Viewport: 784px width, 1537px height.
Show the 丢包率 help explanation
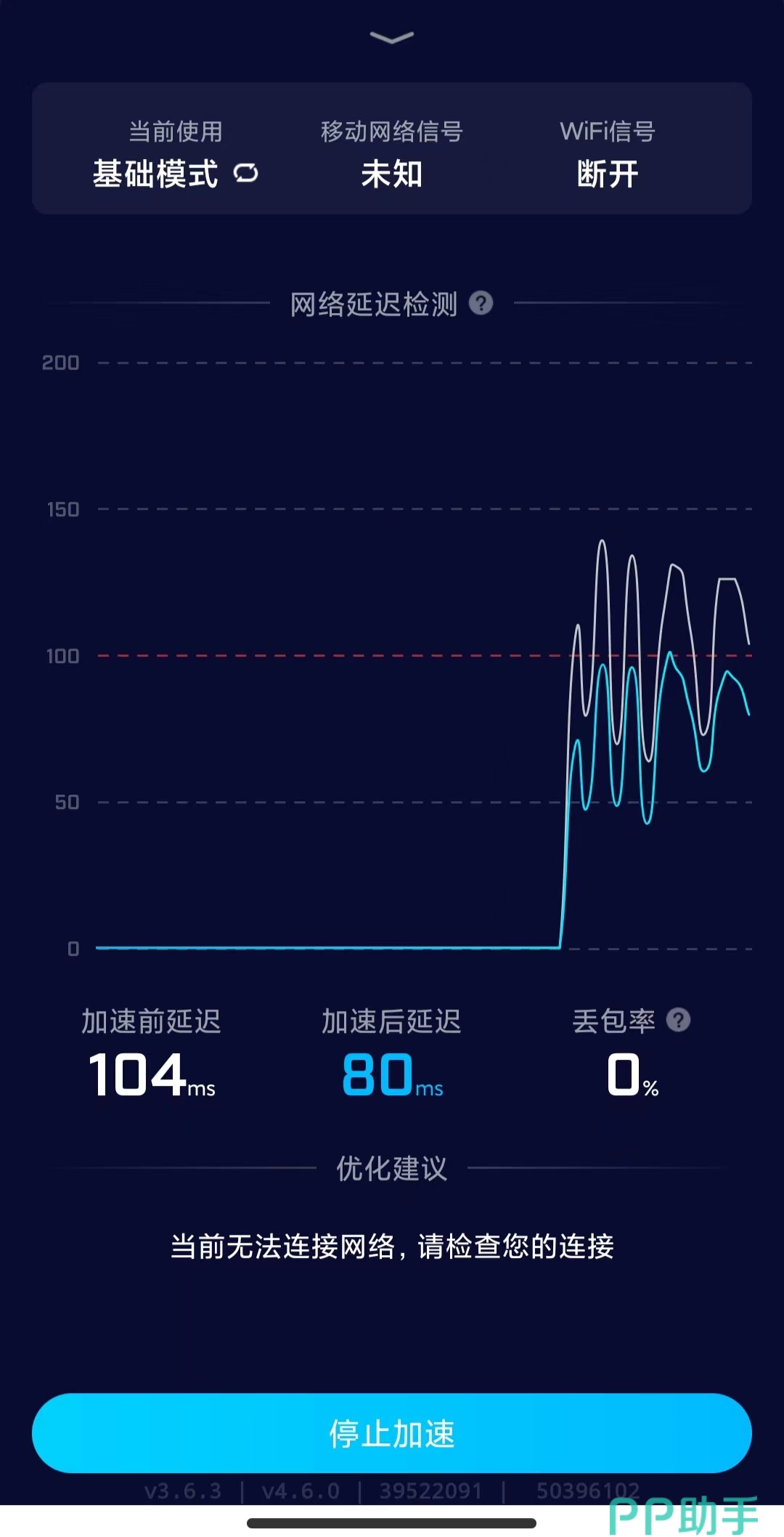678,1020
